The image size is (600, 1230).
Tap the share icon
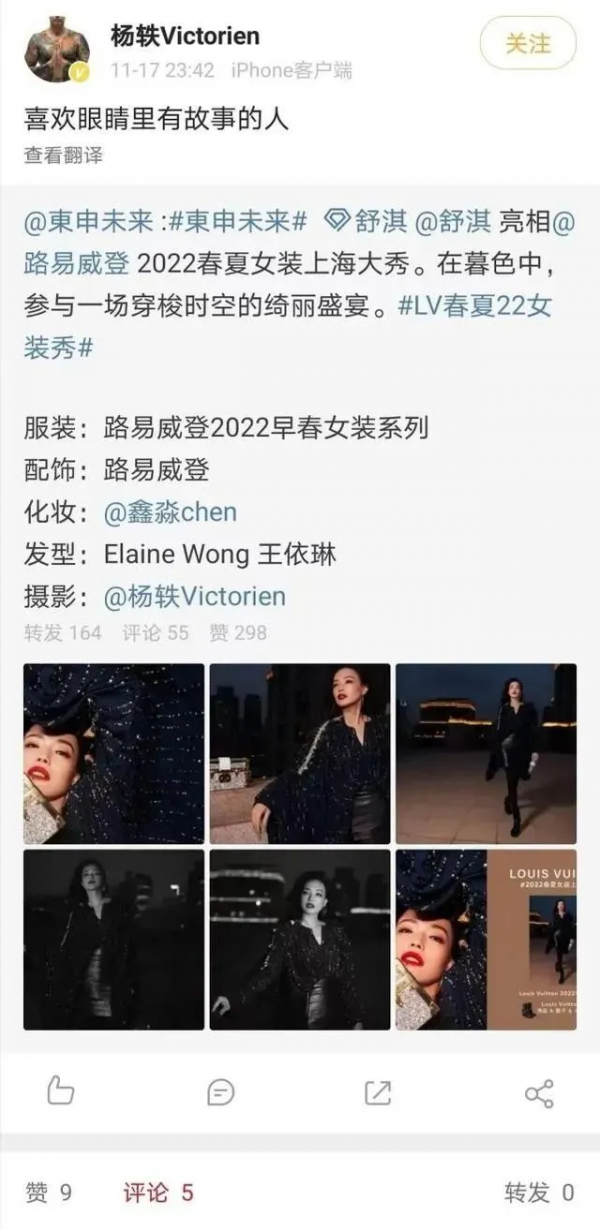pyautogui.click(x=539, y=1092)
